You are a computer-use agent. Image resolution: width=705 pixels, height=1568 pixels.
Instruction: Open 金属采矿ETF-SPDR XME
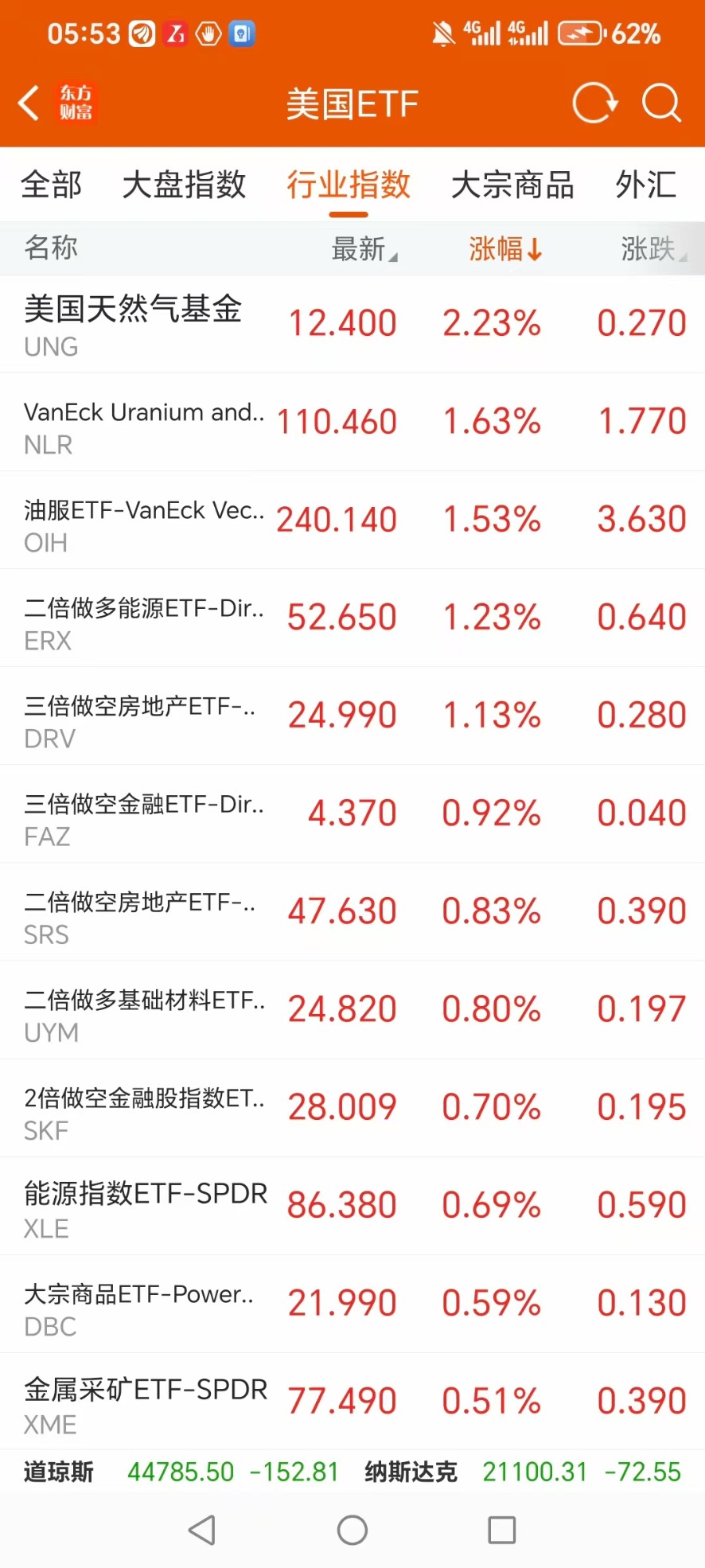coord(352,1402)
